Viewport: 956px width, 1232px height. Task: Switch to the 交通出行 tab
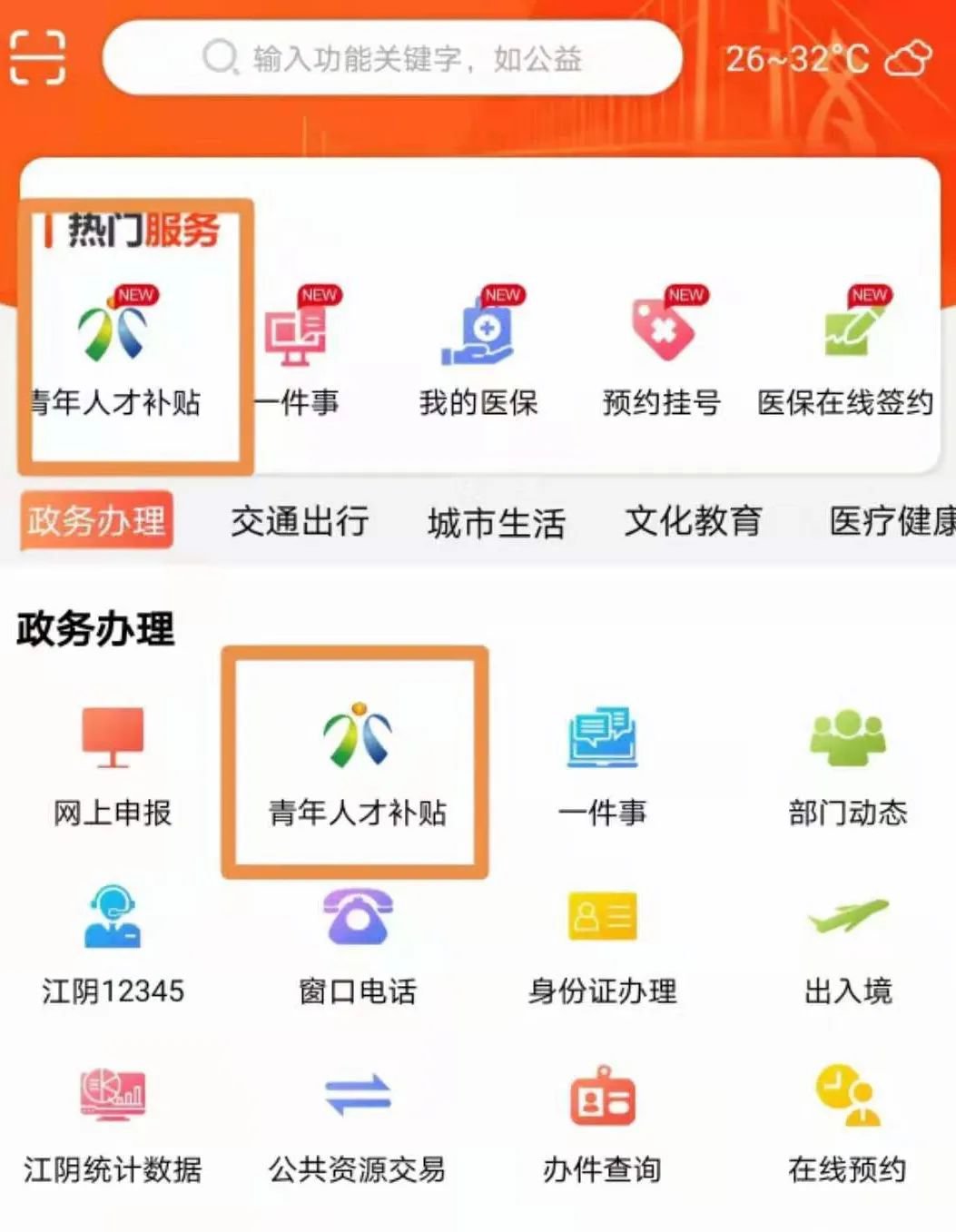pos(300,521)
